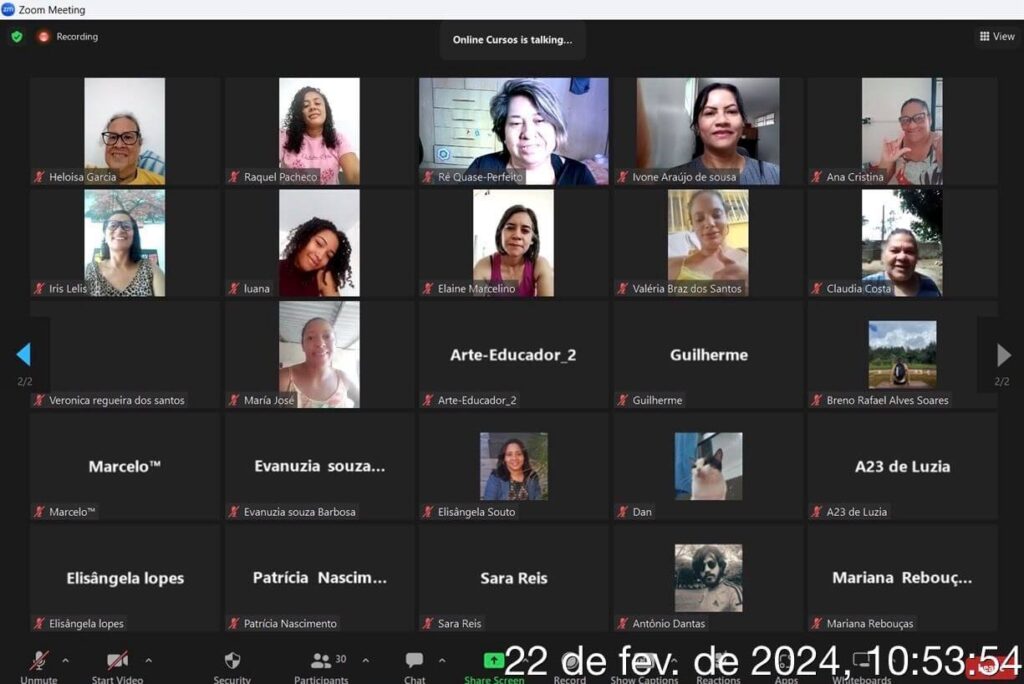Select Guilherme's participant tile
The image size is (1024, 684).
tap(708, 355)
